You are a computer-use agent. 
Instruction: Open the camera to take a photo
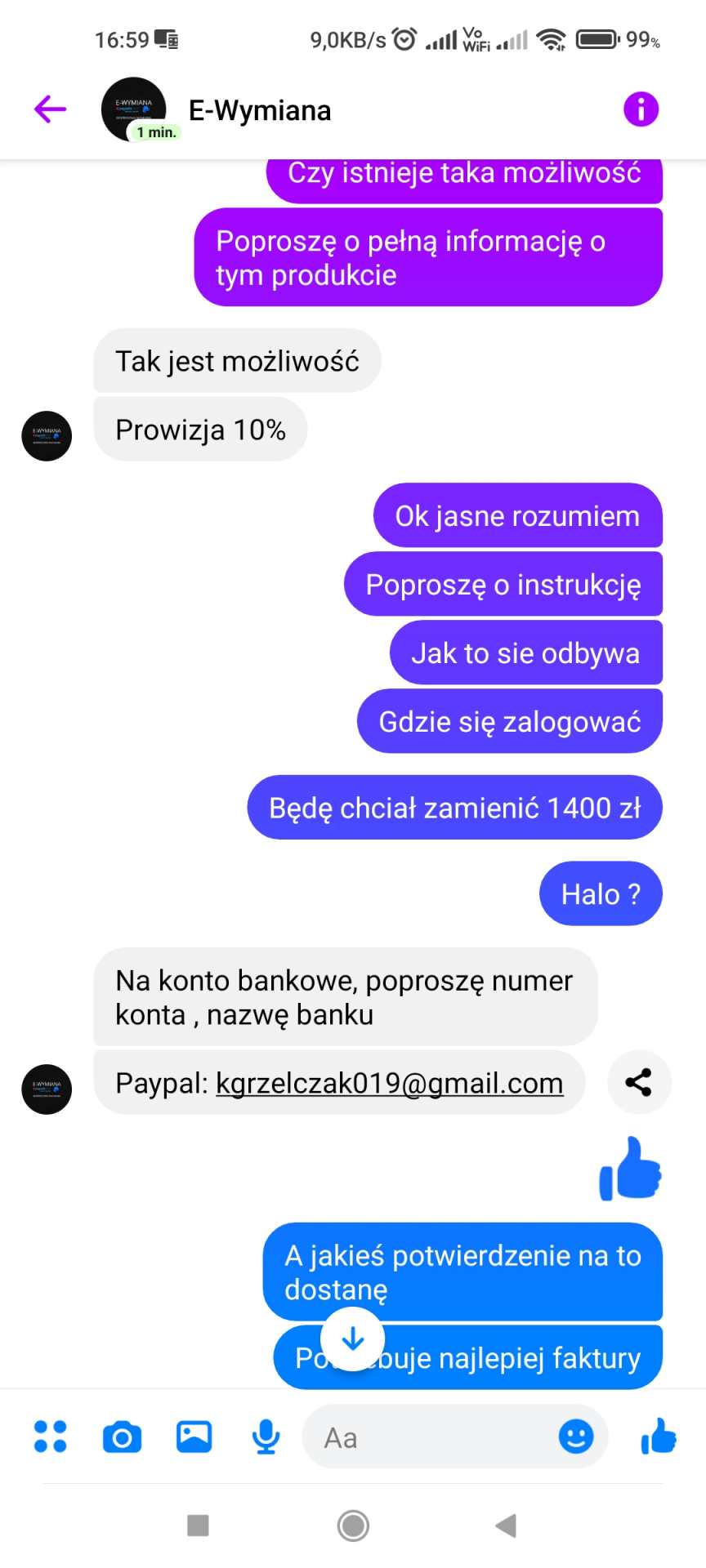pyautogui.click(x=122, y=1437)
